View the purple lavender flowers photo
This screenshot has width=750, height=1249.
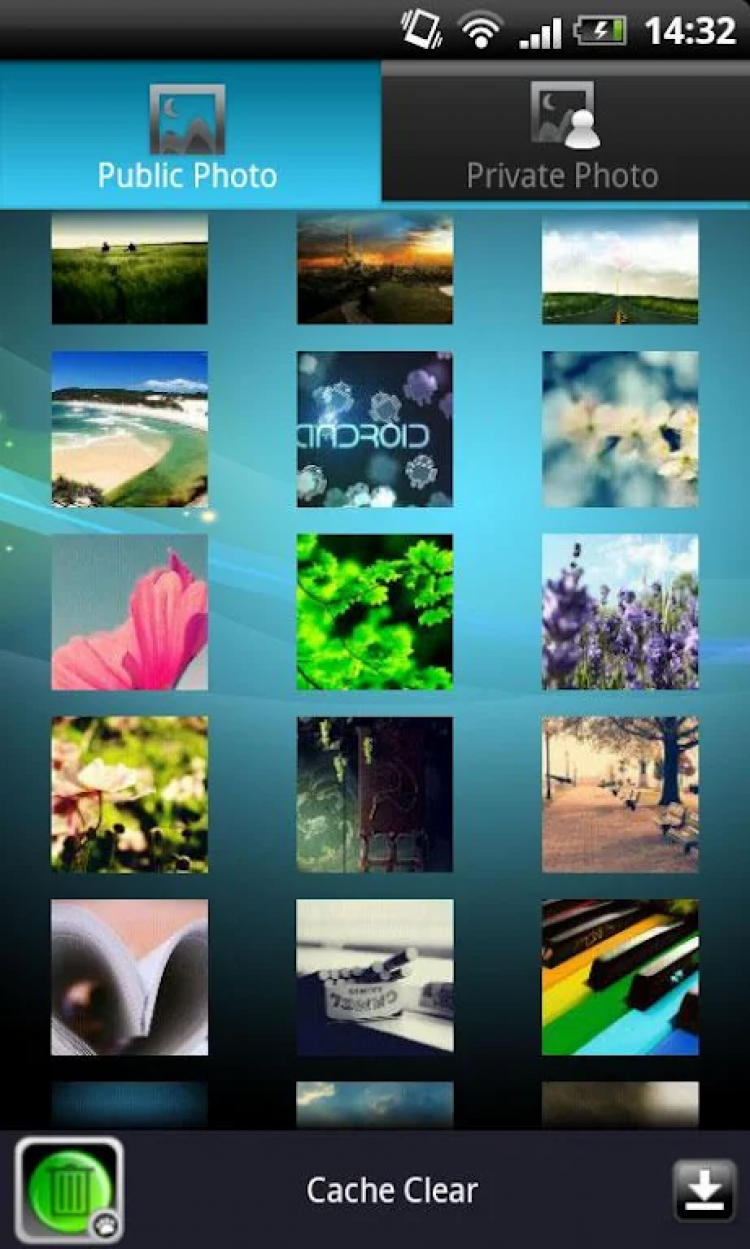click(620, 612)
